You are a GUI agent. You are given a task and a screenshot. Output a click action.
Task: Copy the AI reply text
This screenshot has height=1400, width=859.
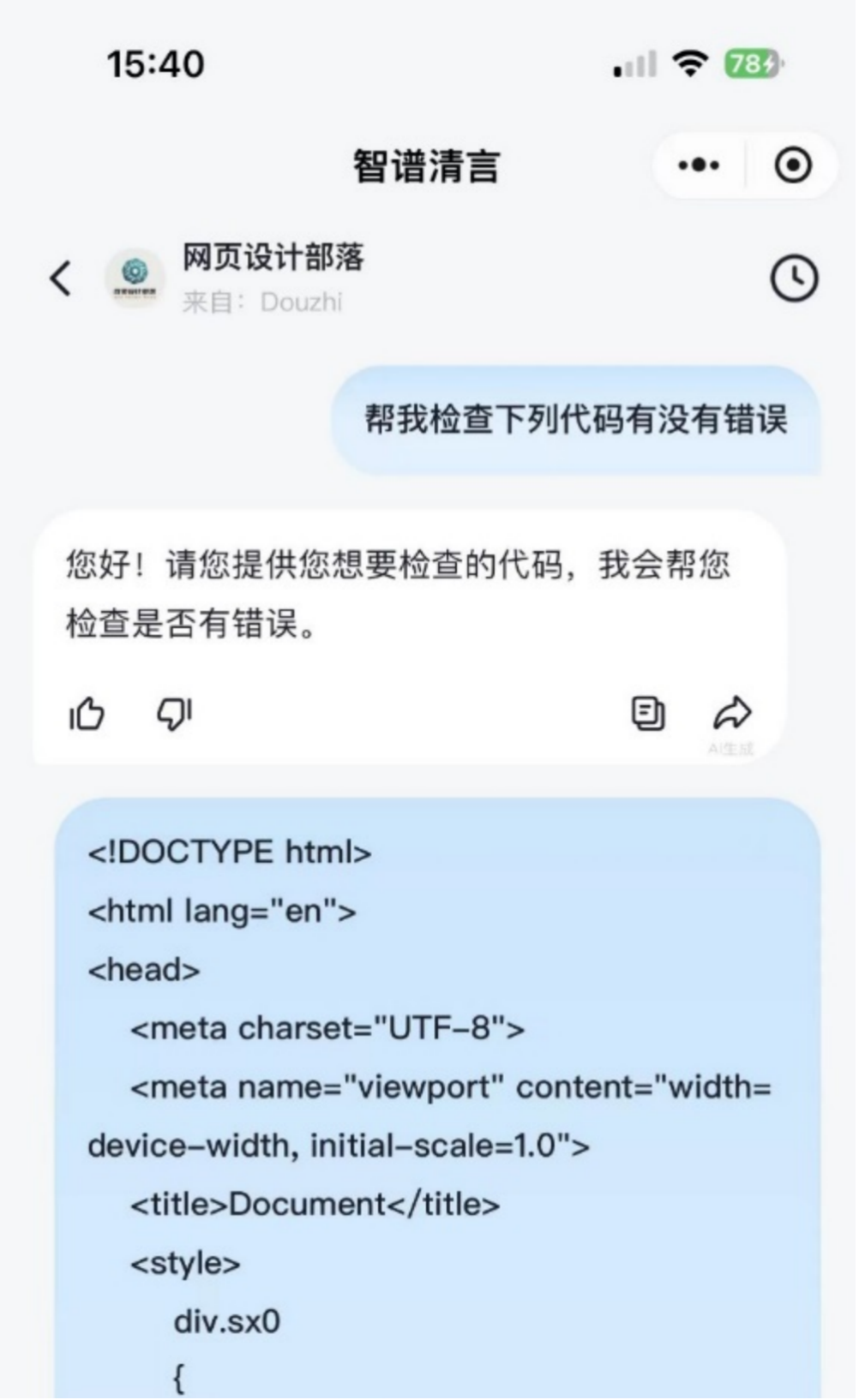(648, 713)
